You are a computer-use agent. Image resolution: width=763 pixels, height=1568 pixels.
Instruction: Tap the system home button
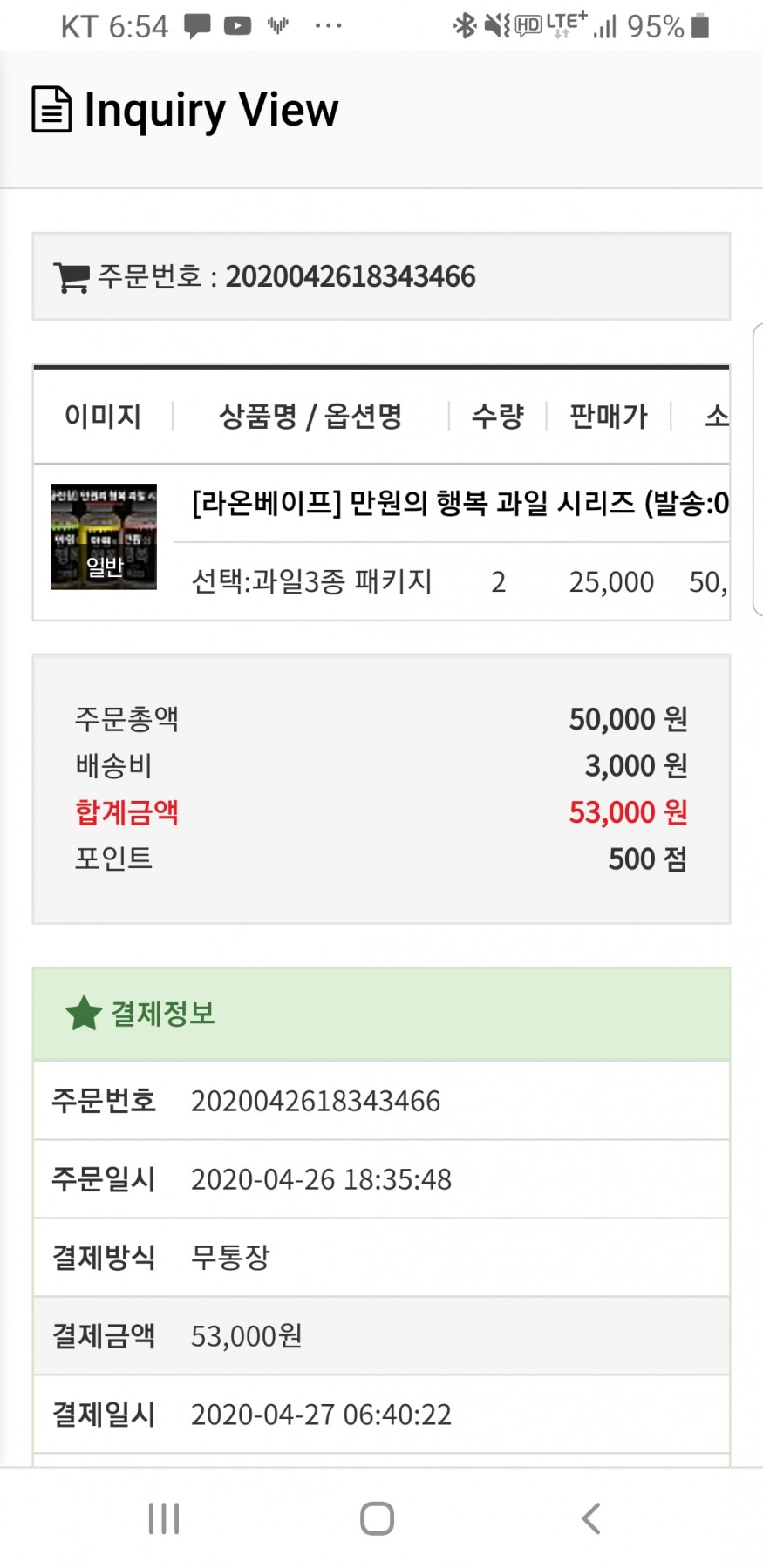[377, 1518]
